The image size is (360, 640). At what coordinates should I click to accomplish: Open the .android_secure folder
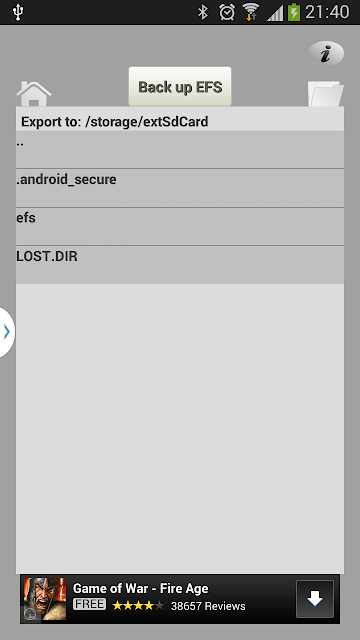(180, 188)
